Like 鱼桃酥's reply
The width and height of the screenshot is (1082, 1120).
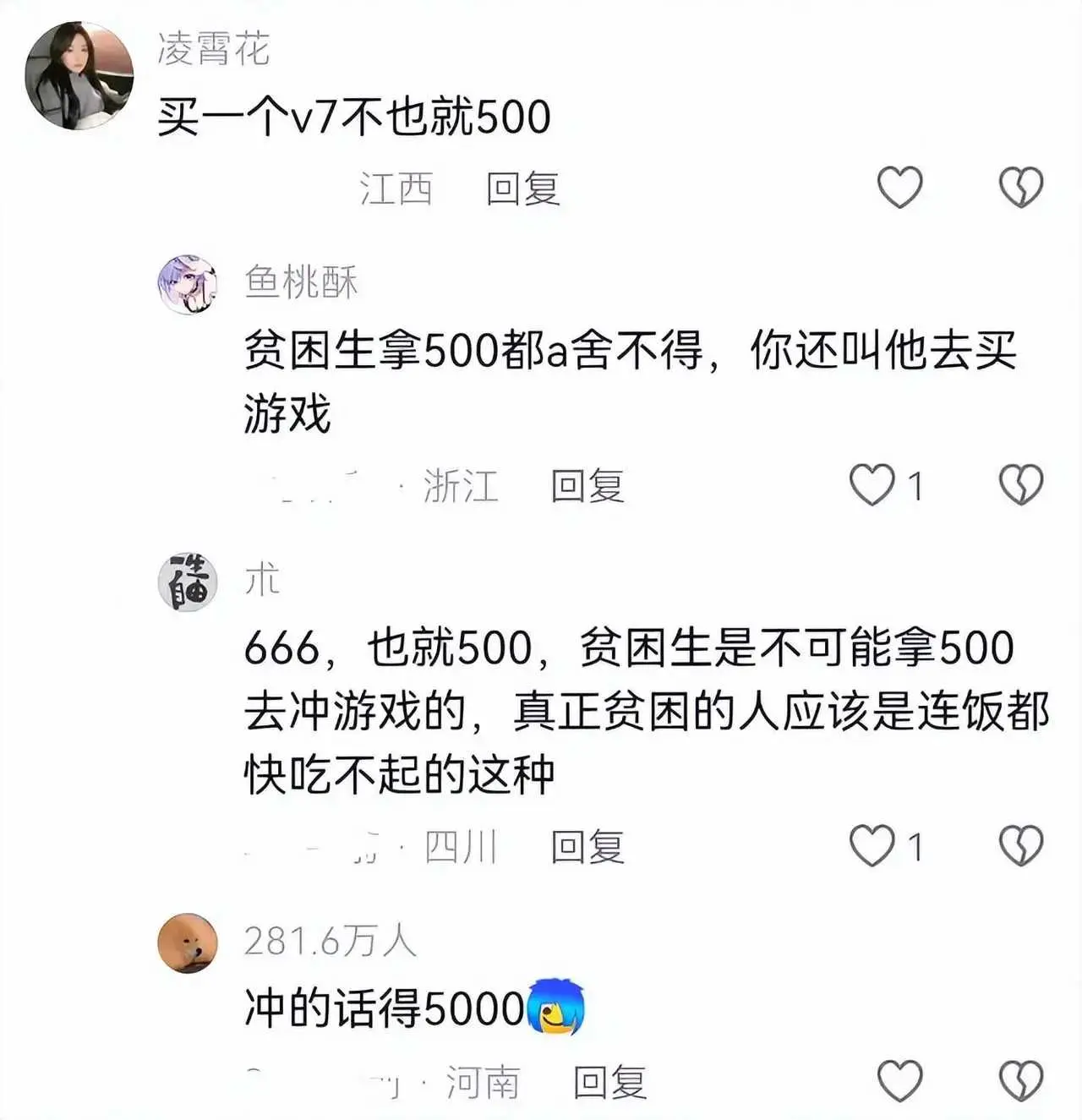(872, 485)
